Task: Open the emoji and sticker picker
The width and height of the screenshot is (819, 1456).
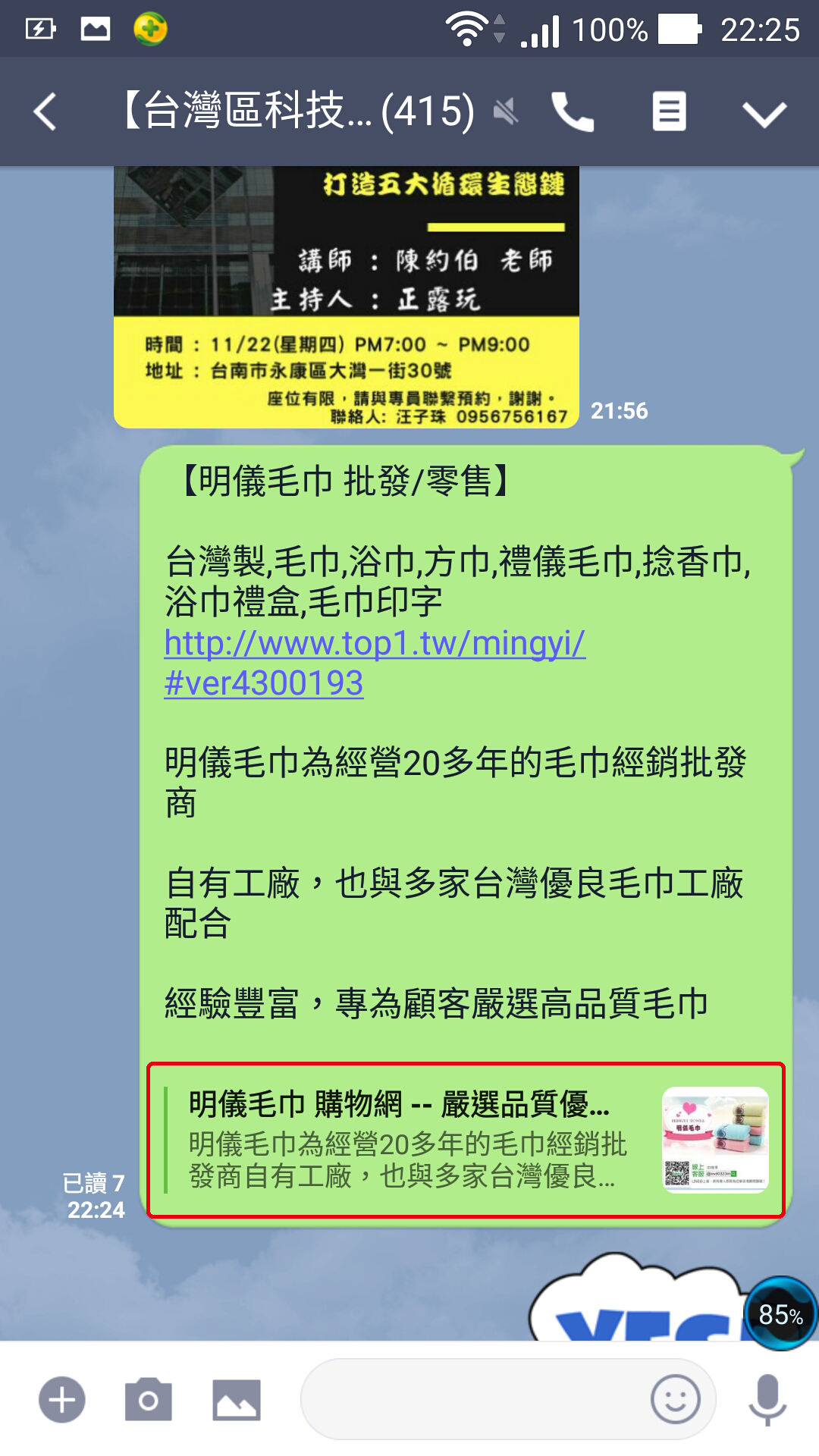Action: [675, 1399]
